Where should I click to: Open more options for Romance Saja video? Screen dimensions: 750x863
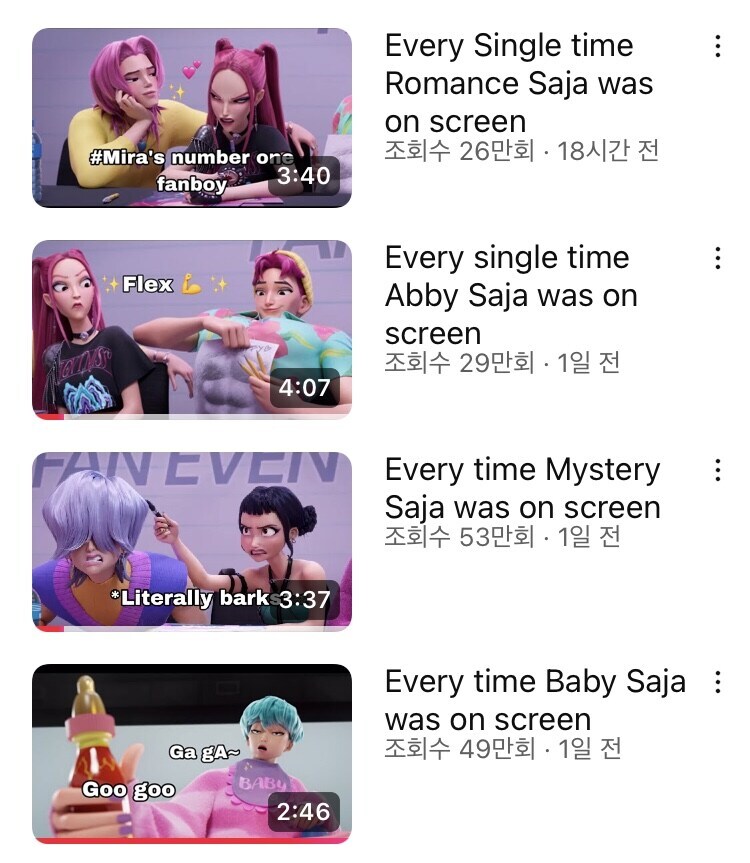[x=717, y=47]
